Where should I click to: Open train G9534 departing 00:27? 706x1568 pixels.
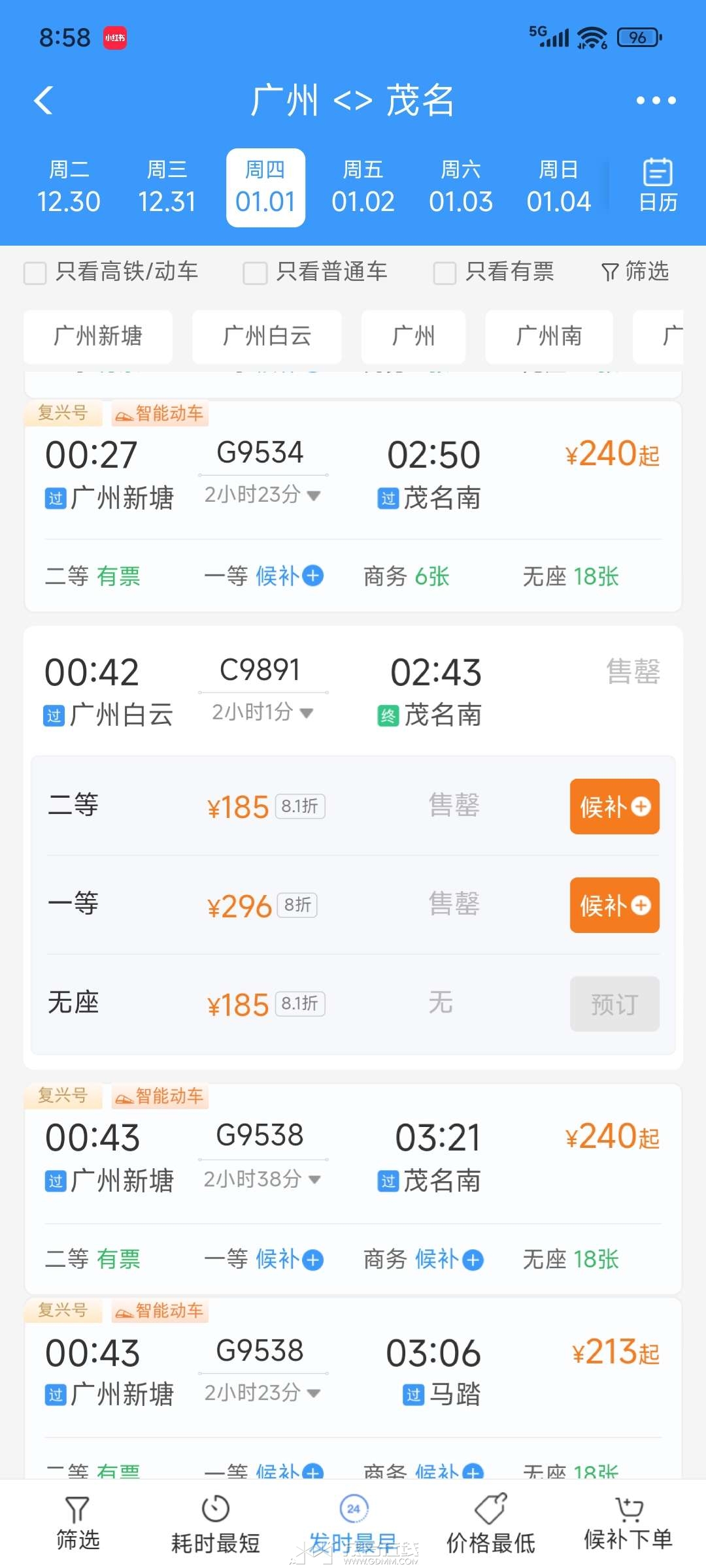coord(353,474)
